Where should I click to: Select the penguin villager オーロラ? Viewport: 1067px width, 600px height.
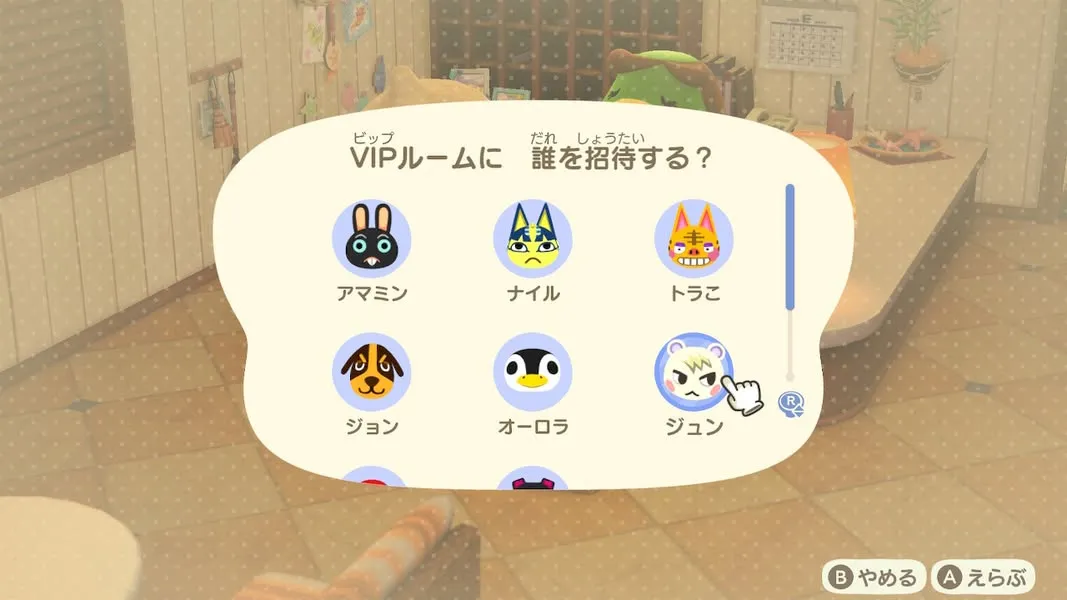[x=532, y=373]
